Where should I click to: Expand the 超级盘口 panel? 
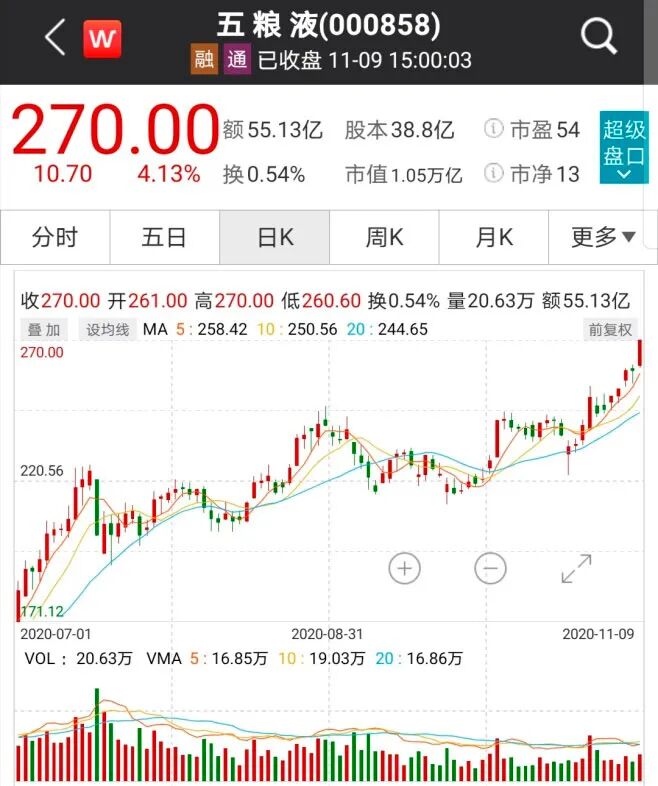click(x=624, y=147)
